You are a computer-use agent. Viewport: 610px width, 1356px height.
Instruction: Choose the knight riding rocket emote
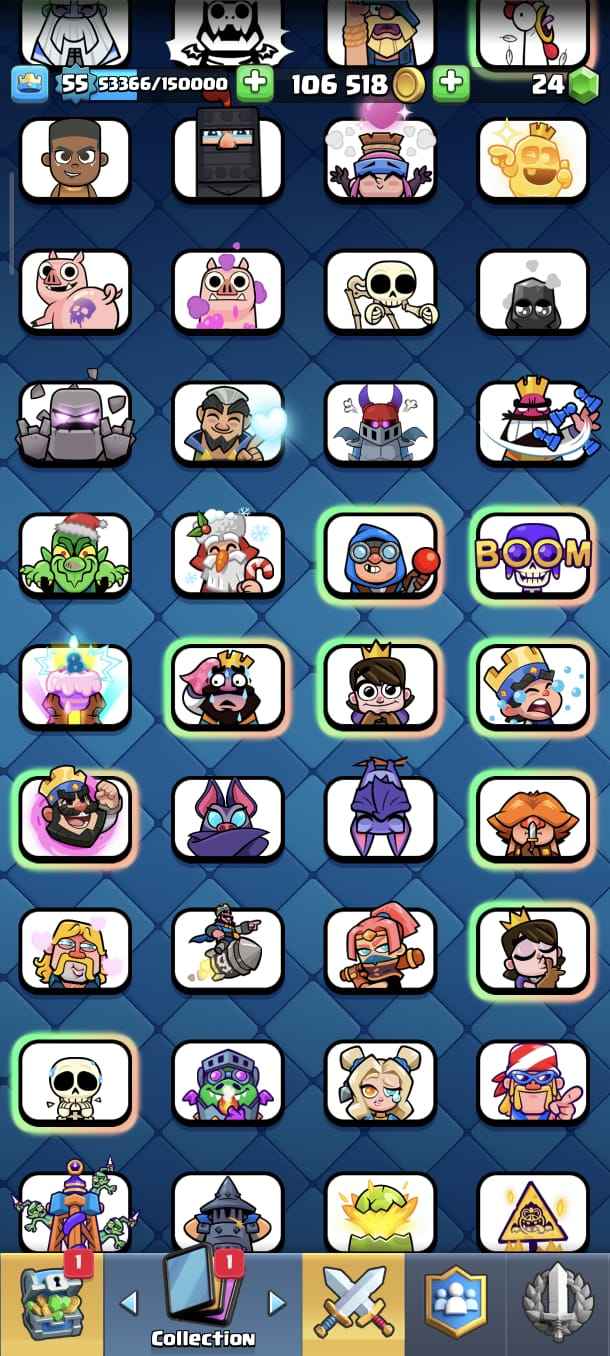point(228,950)
